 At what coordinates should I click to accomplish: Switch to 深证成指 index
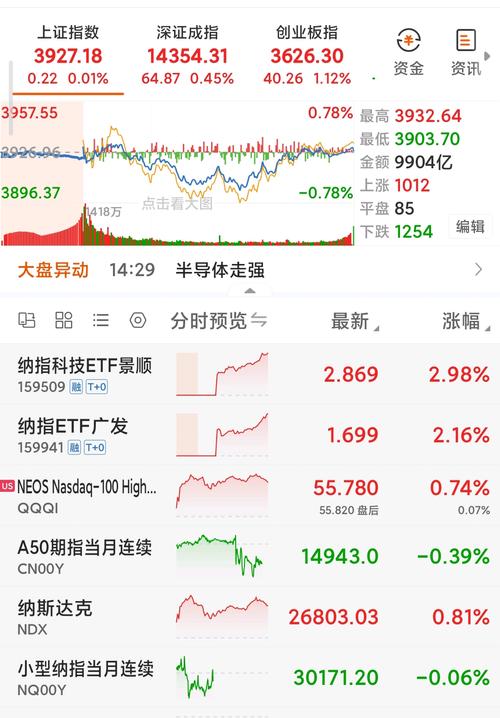[x=187, y=55]
